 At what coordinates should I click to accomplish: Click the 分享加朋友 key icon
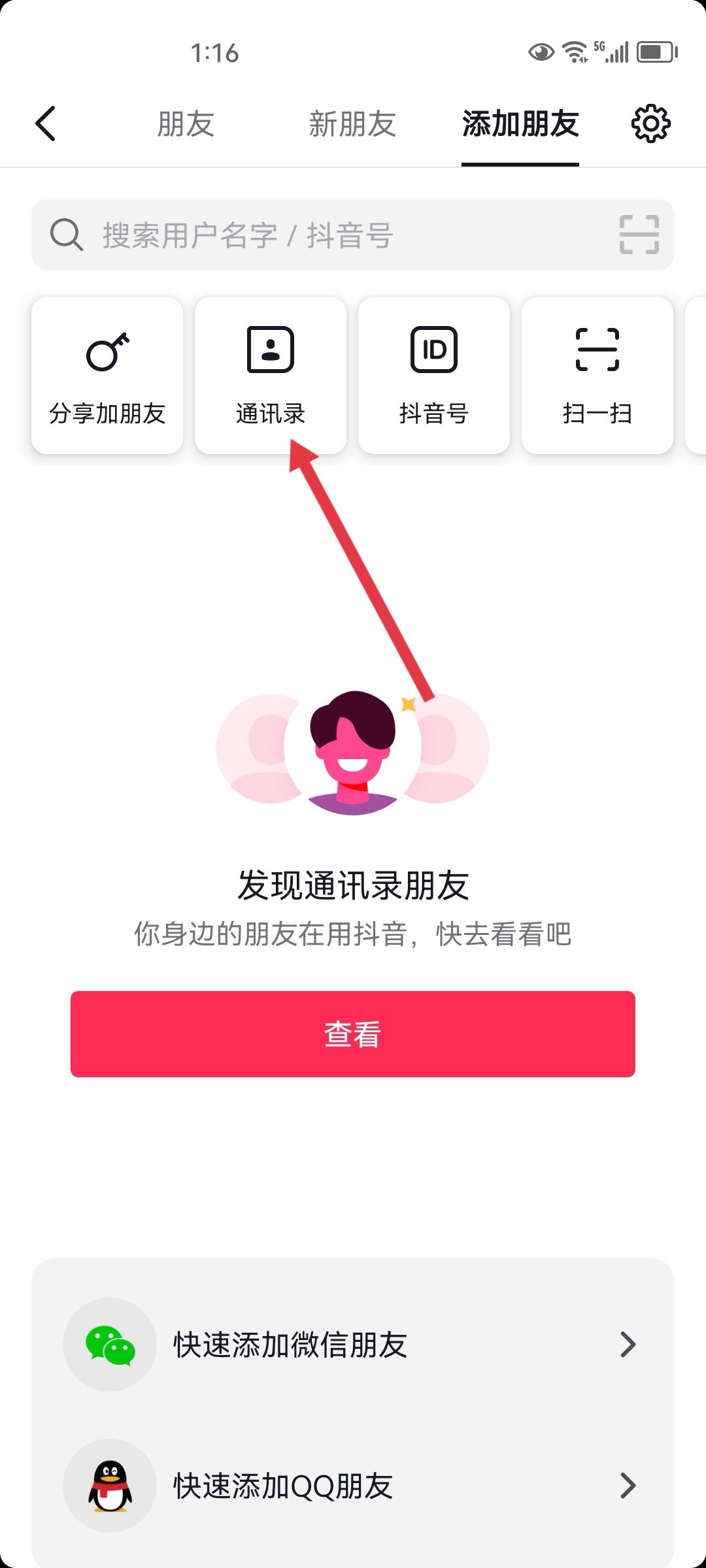coord(107,350)
